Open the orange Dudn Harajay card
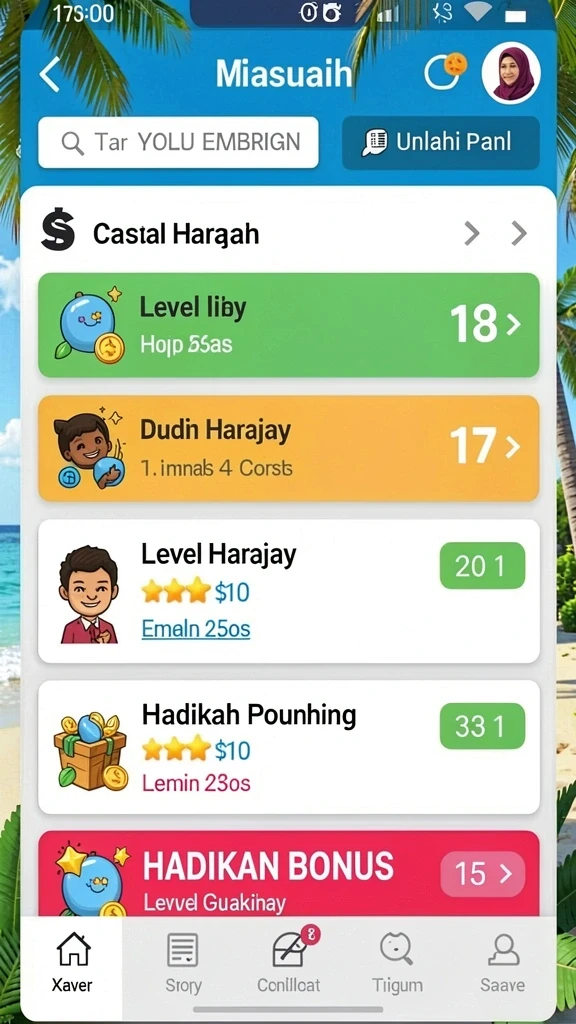Viewport: 576px width, 1024px height. point(289,448)
